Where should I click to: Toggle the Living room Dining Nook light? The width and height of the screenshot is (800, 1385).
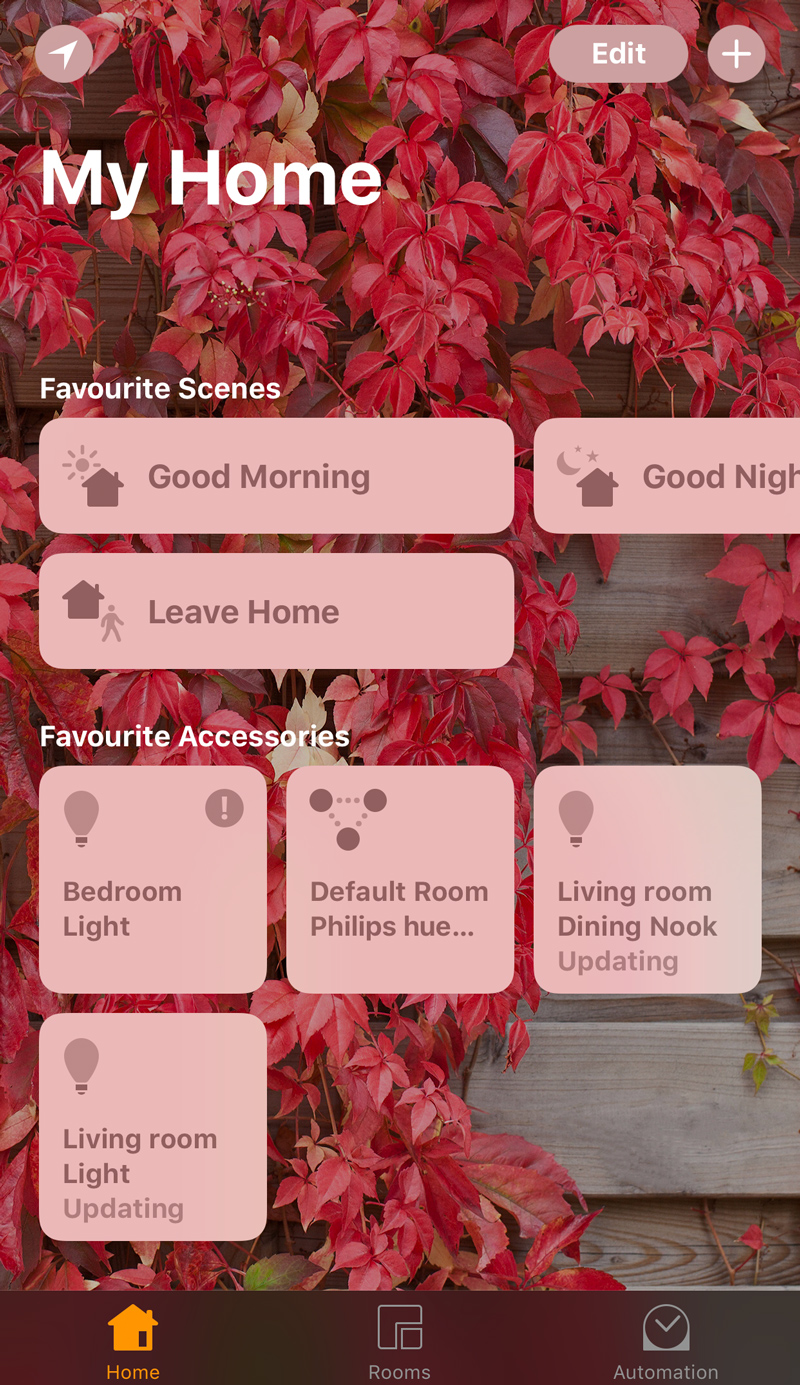point(648,880)
